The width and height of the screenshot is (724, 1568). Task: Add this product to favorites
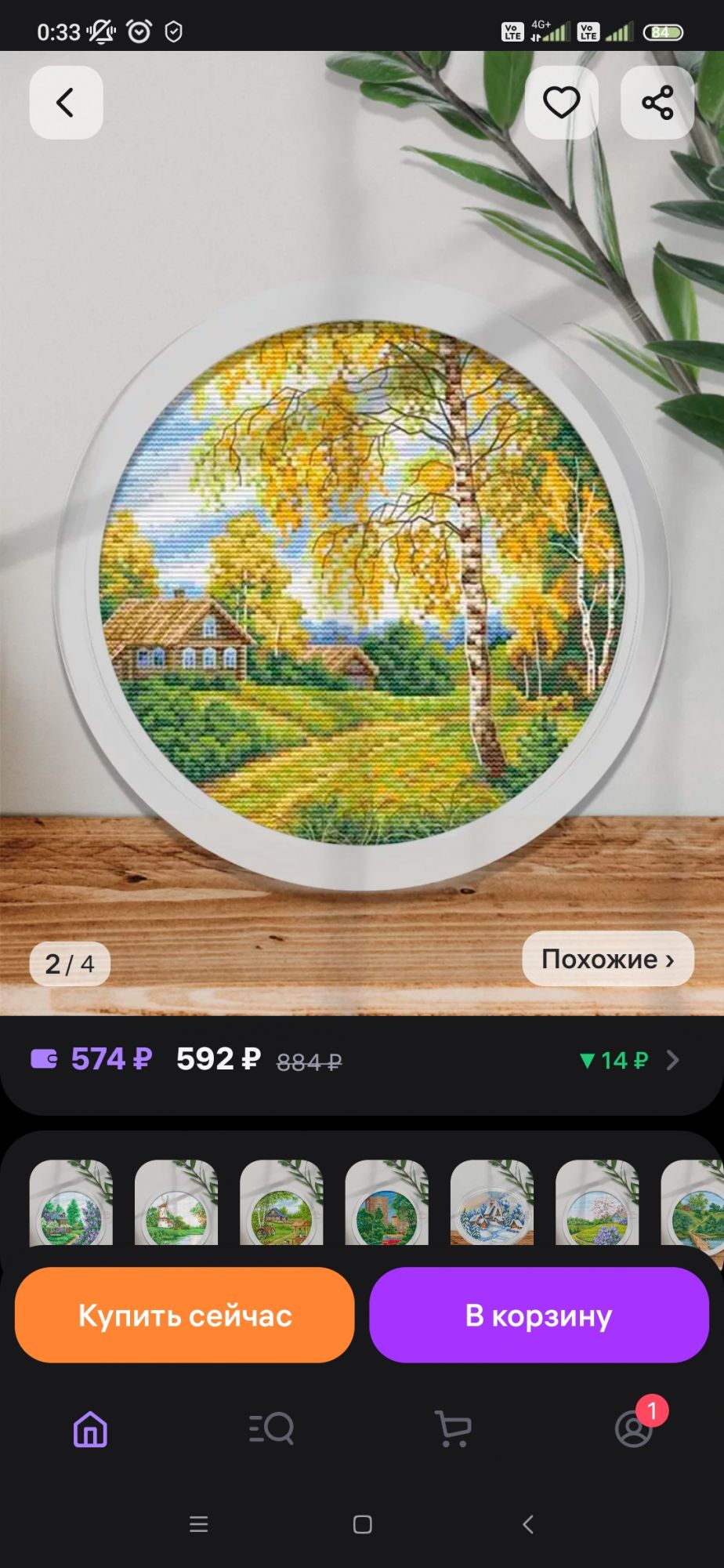[561, 103]
